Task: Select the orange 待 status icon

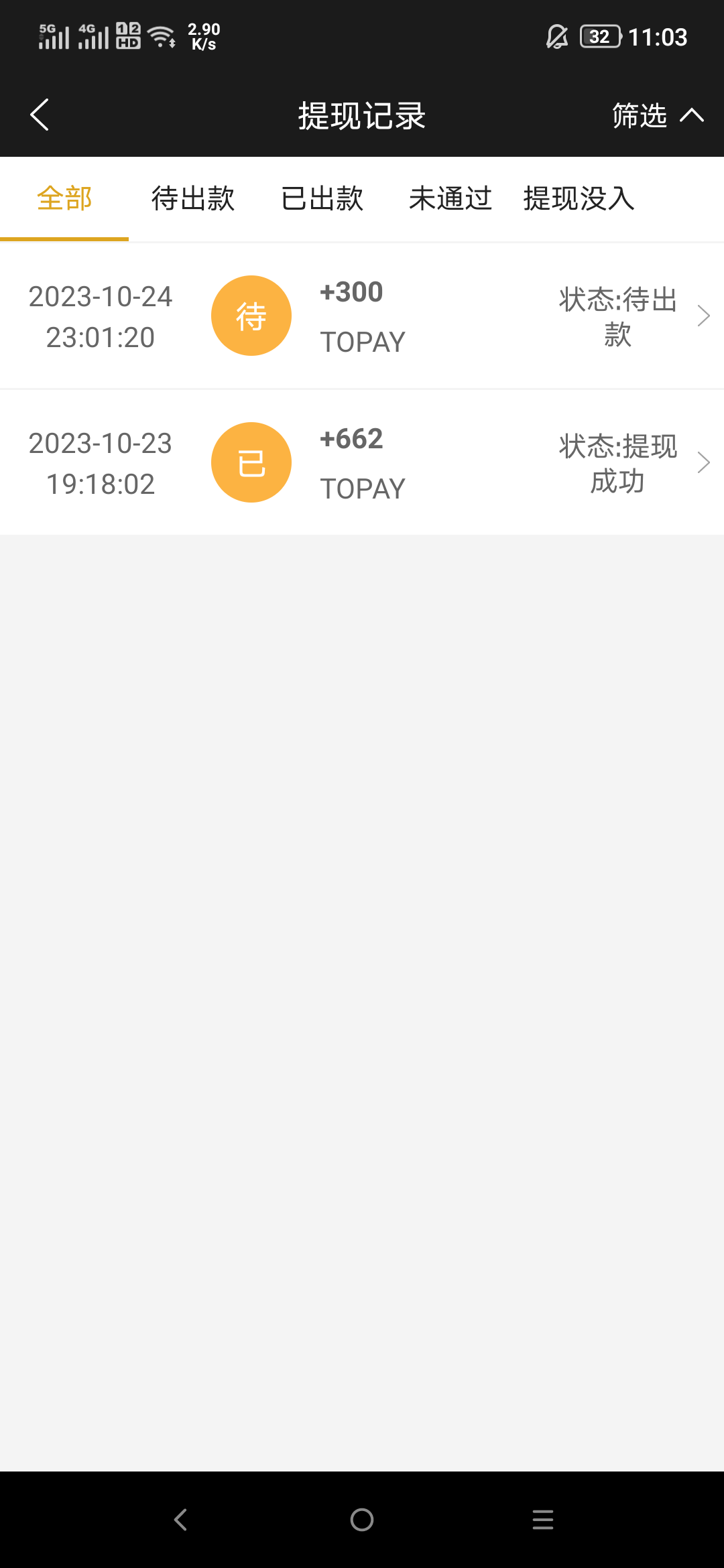Action: (251, 315)
